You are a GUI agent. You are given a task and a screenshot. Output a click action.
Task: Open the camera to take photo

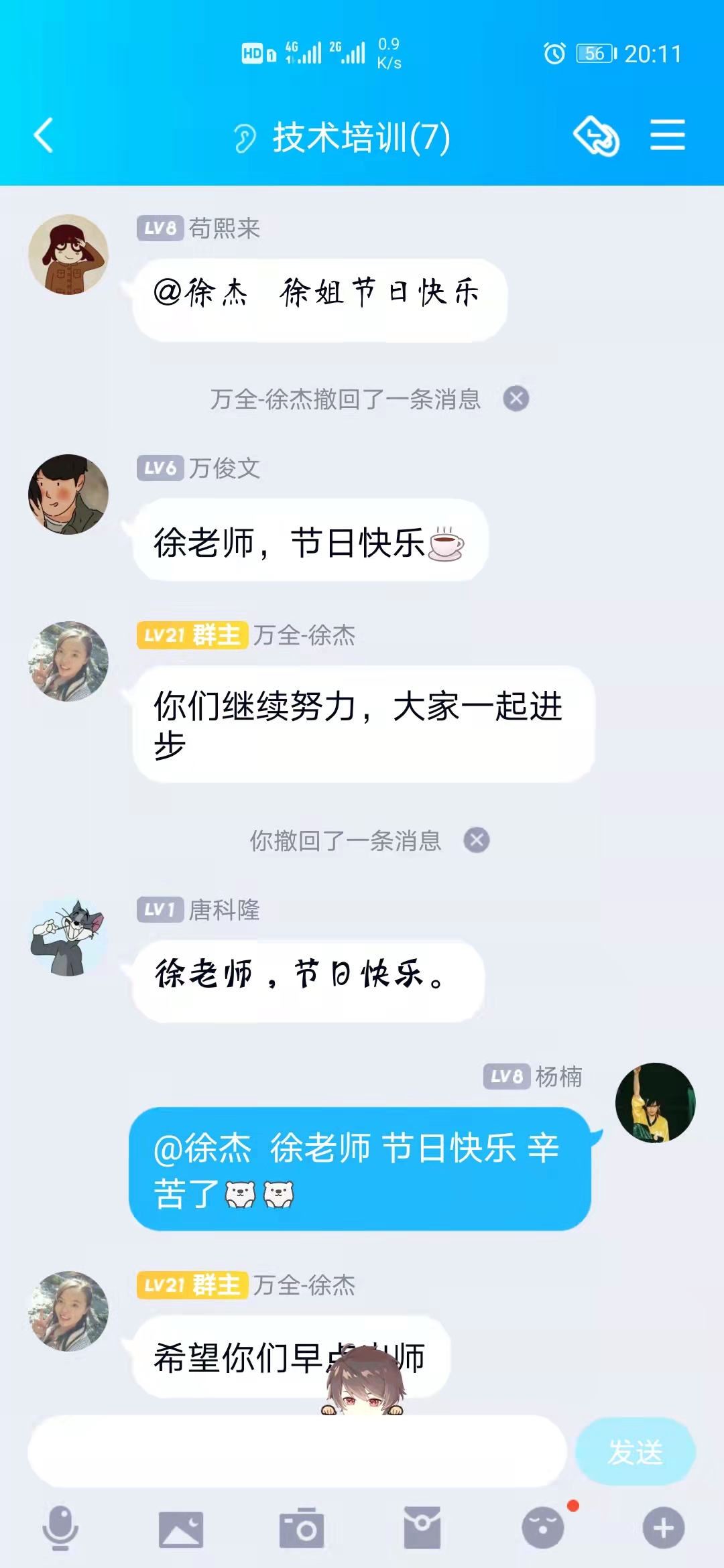[302, 1529]
